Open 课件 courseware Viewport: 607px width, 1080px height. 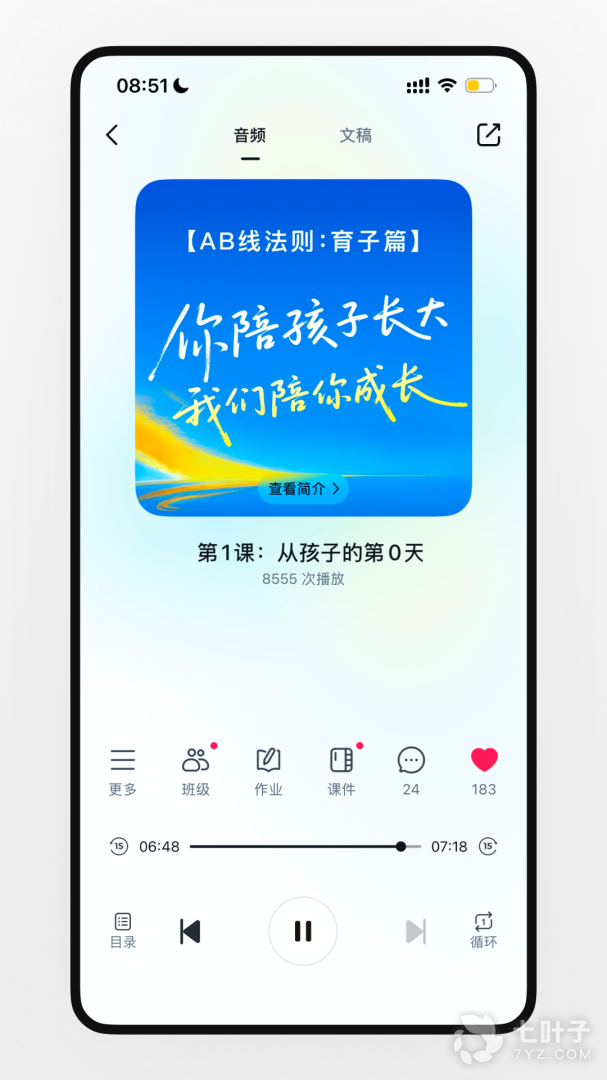click(x=342, y=770)
